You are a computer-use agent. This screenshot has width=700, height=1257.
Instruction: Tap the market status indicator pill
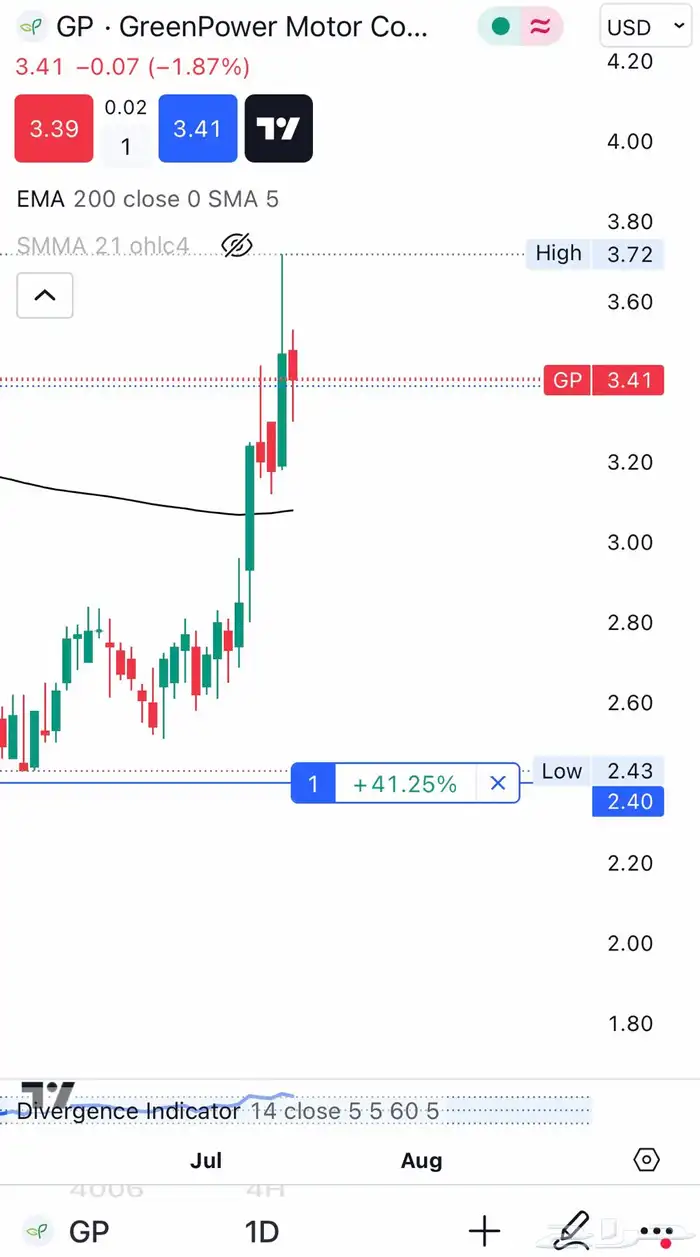520,27
